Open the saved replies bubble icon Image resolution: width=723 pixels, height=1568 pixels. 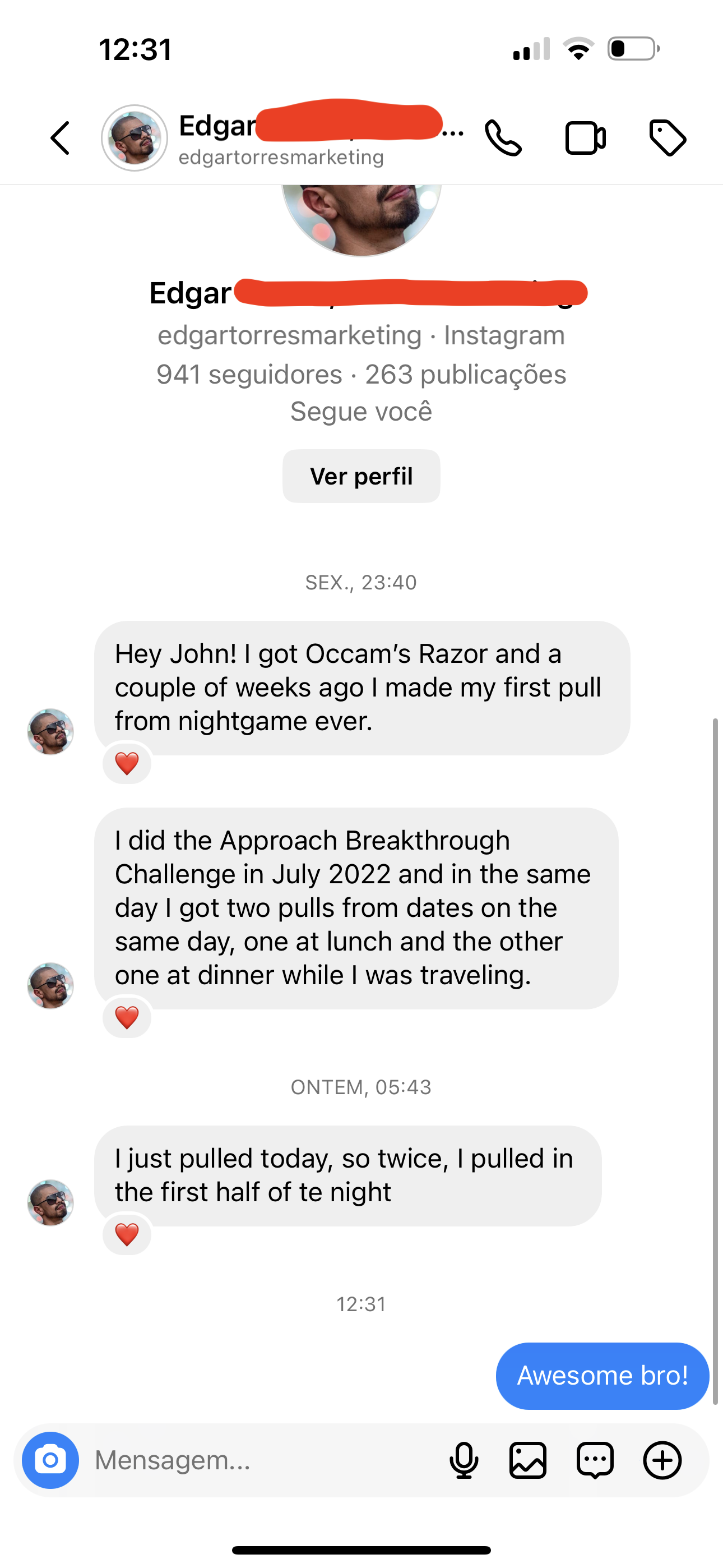tap(595, 1460)
